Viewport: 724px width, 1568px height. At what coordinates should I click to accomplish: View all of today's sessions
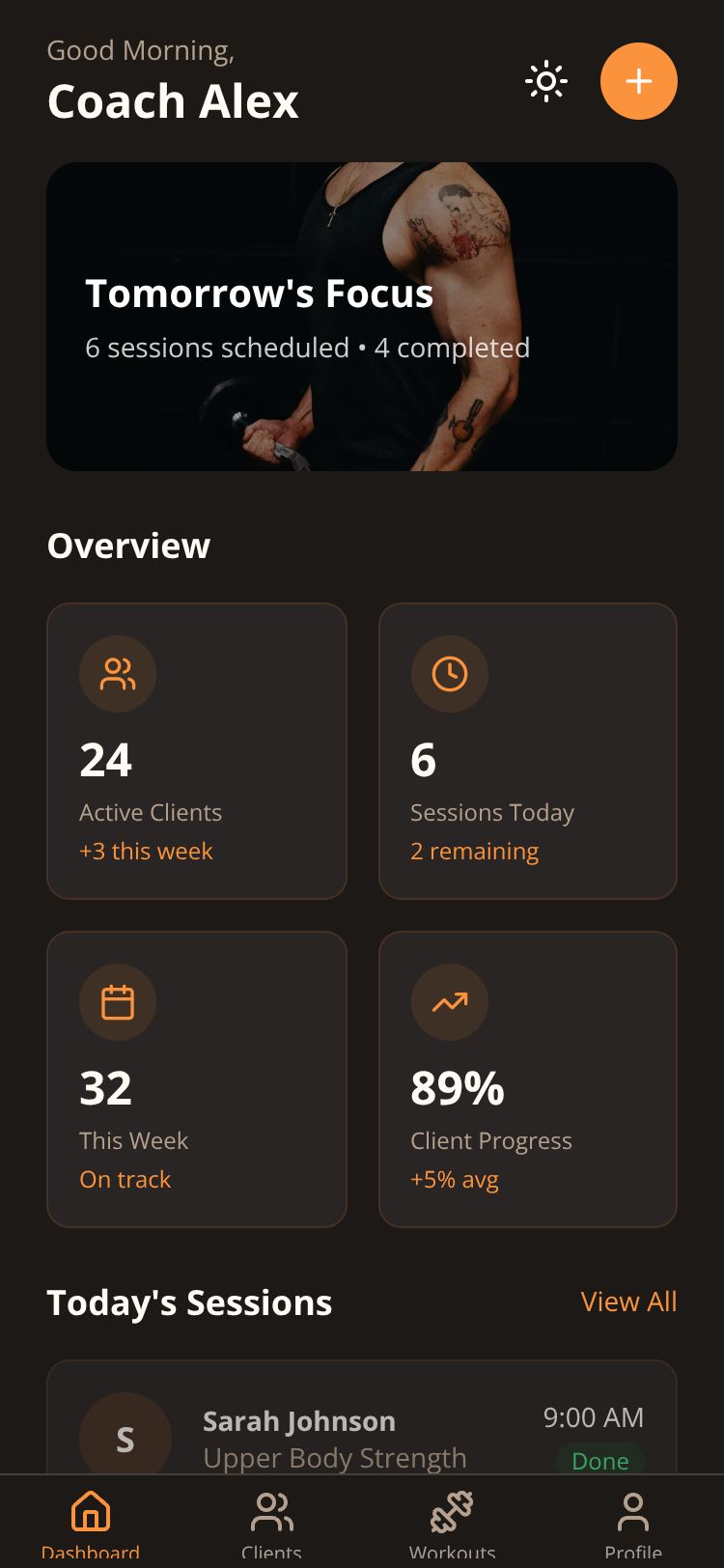coord(628,1302)
